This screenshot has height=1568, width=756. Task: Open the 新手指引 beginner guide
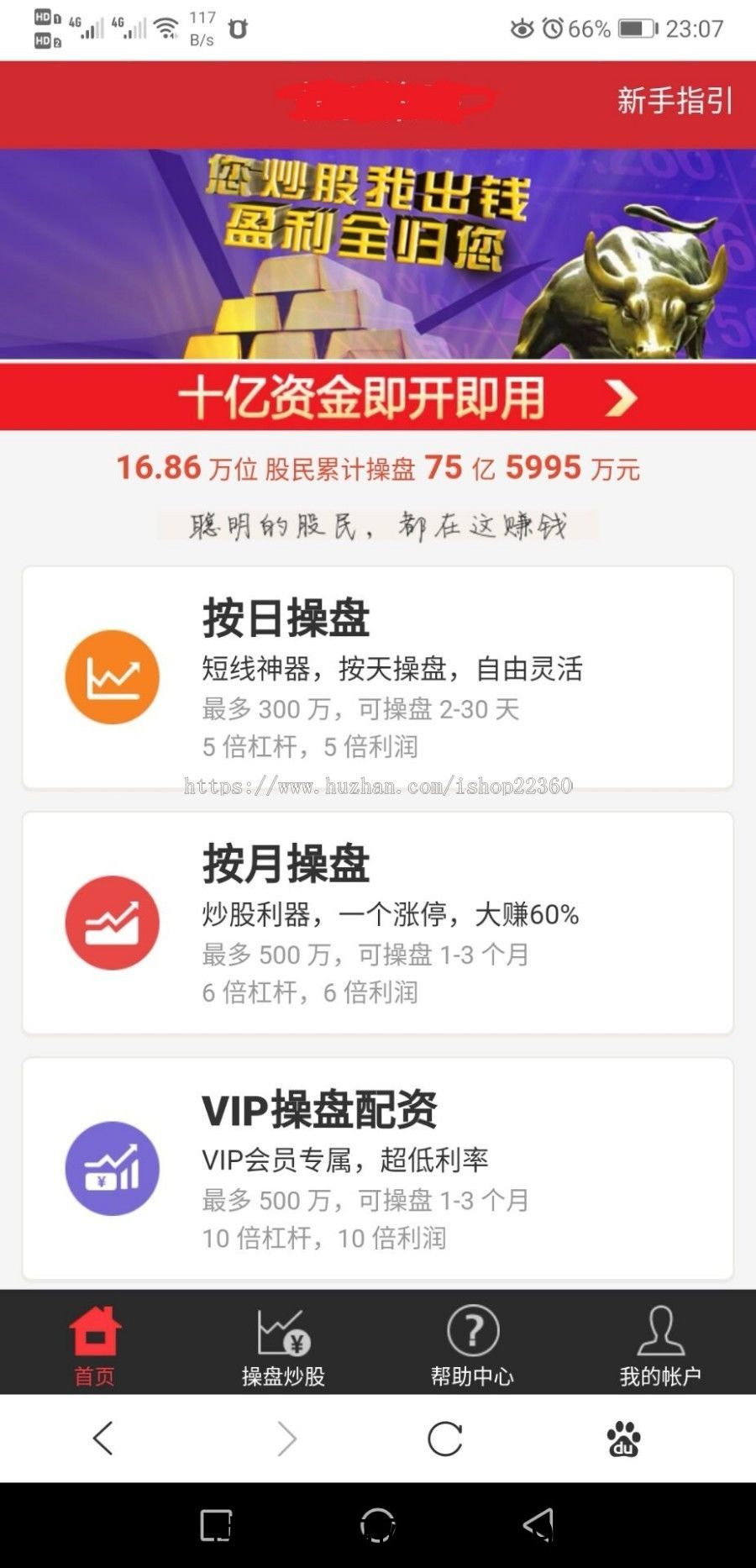(x=675, y=101)
